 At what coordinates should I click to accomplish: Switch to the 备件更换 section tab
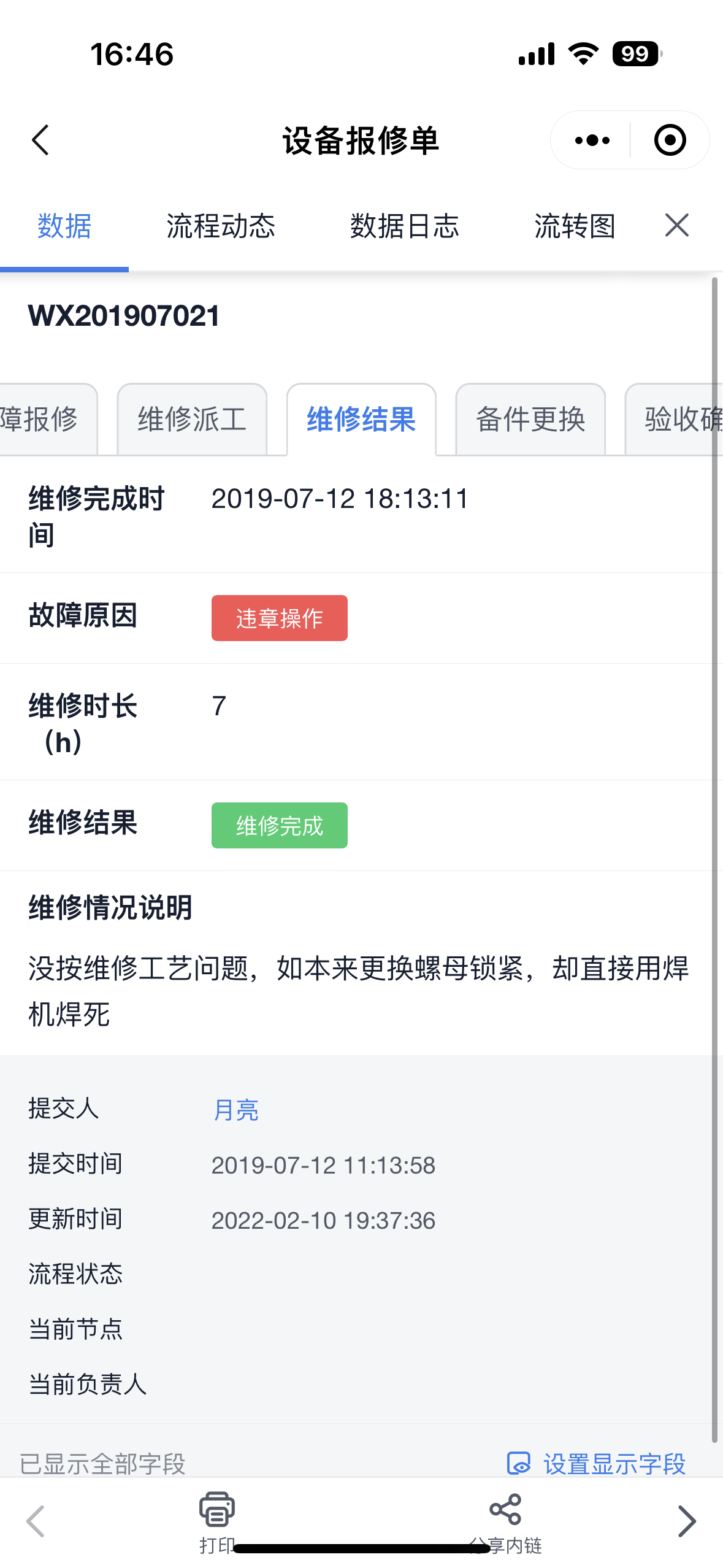530,420
